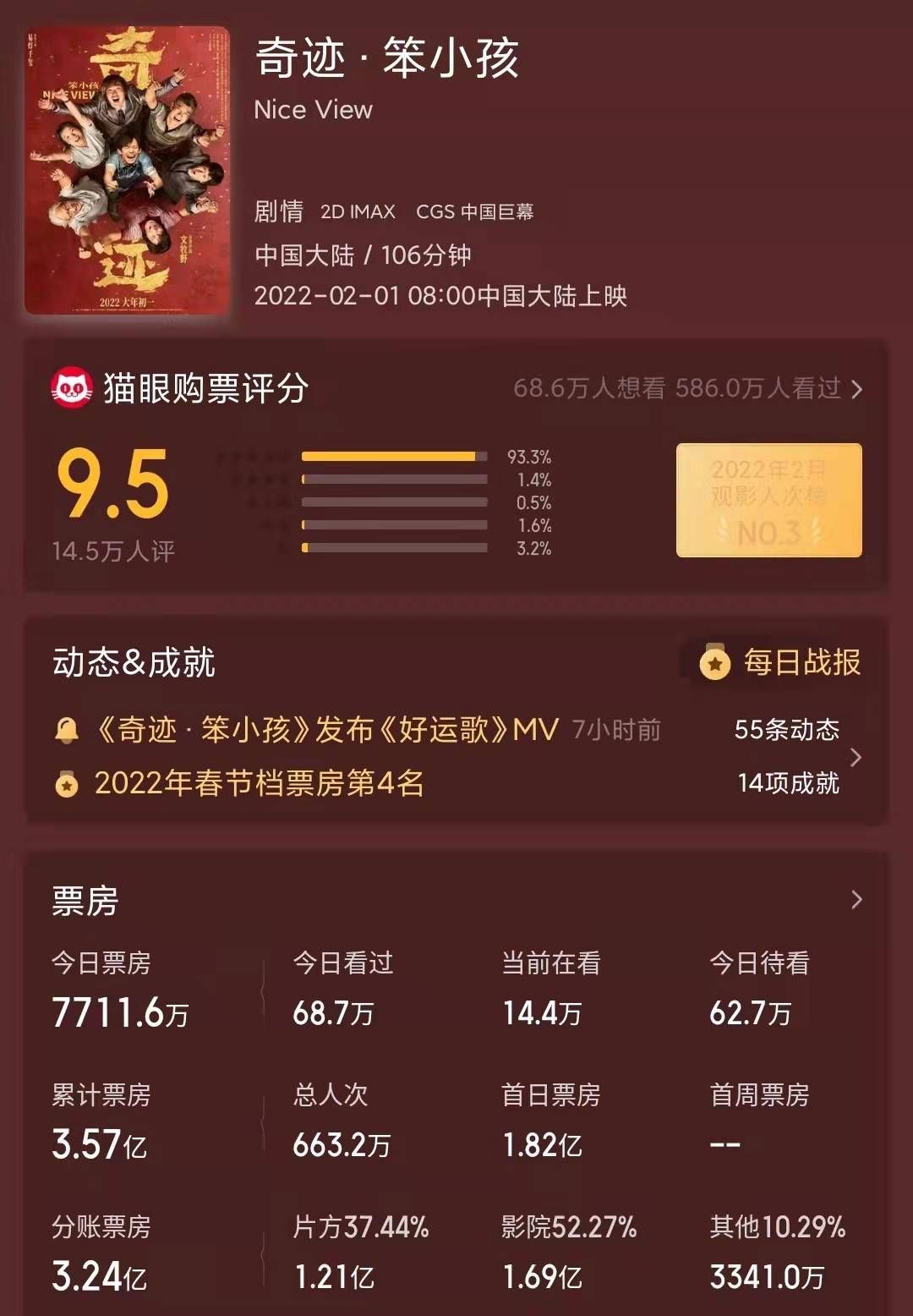View the 2022年春节档票房第4名 achievement
The height and width of the screenshot is (1316, 913).
(x=259, y=783)
